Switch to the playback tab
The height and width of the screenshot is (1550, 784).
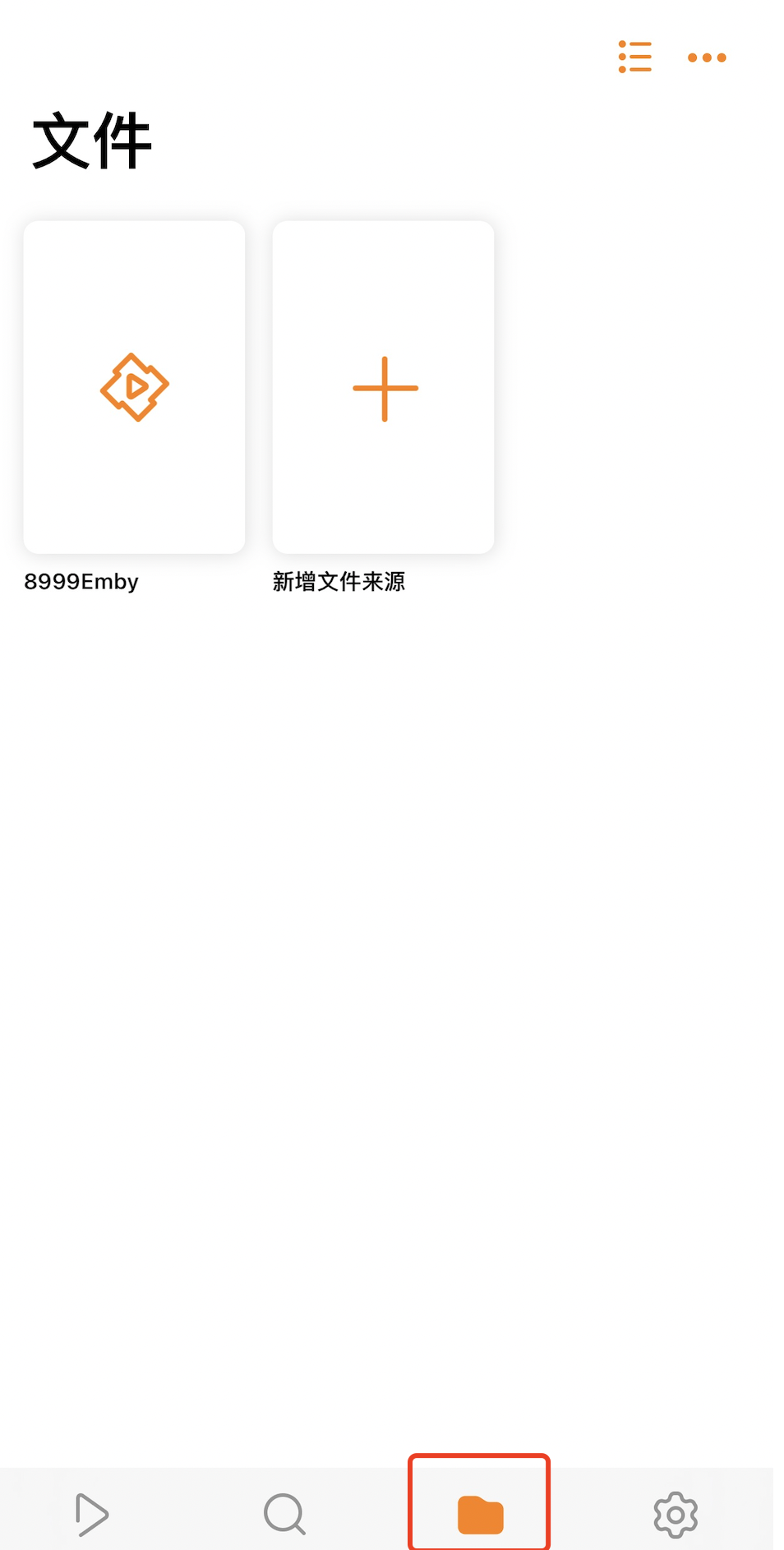pyautogui.click(x=92, y=1515)
